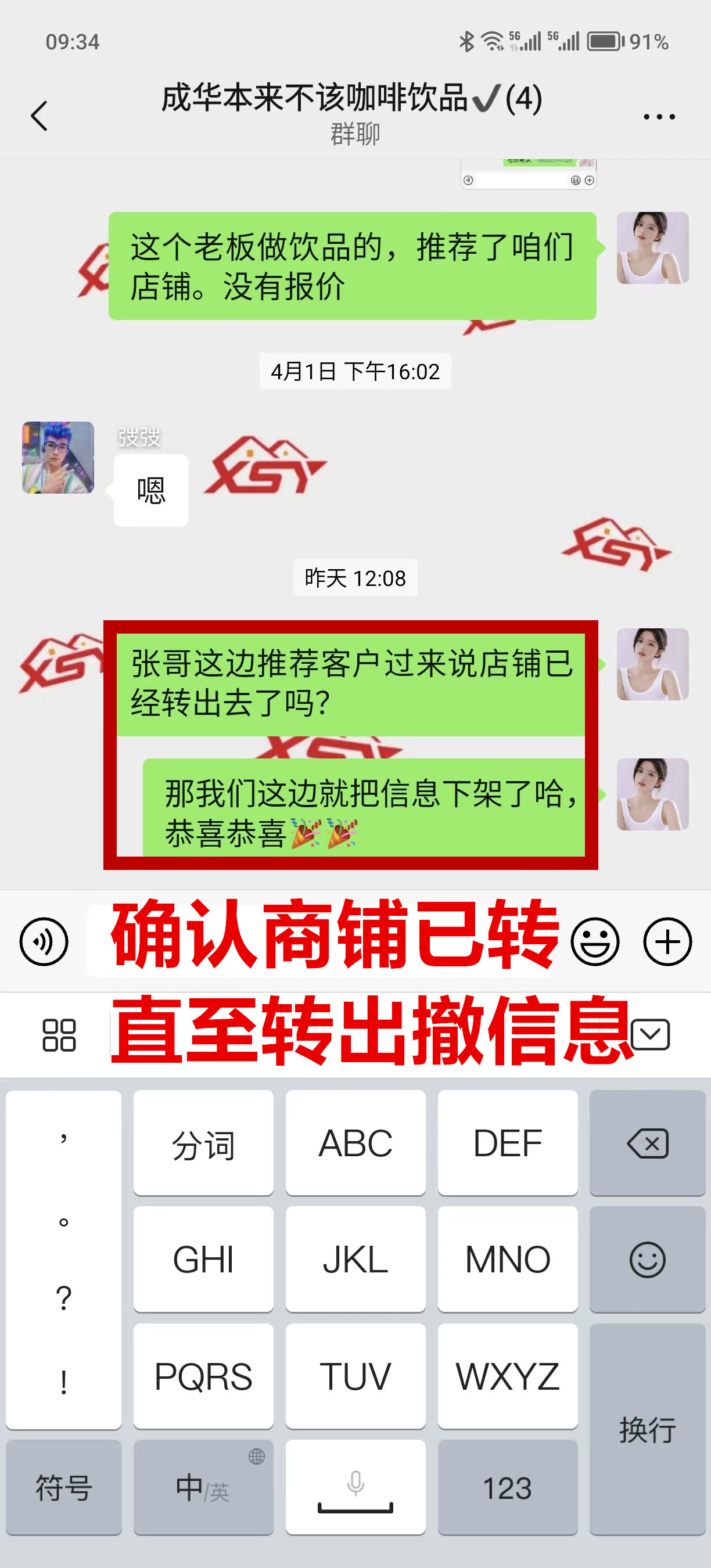Open the group chat options menu
The image size is (711, 1568).
pyautogui.click(x=659, y=117)
